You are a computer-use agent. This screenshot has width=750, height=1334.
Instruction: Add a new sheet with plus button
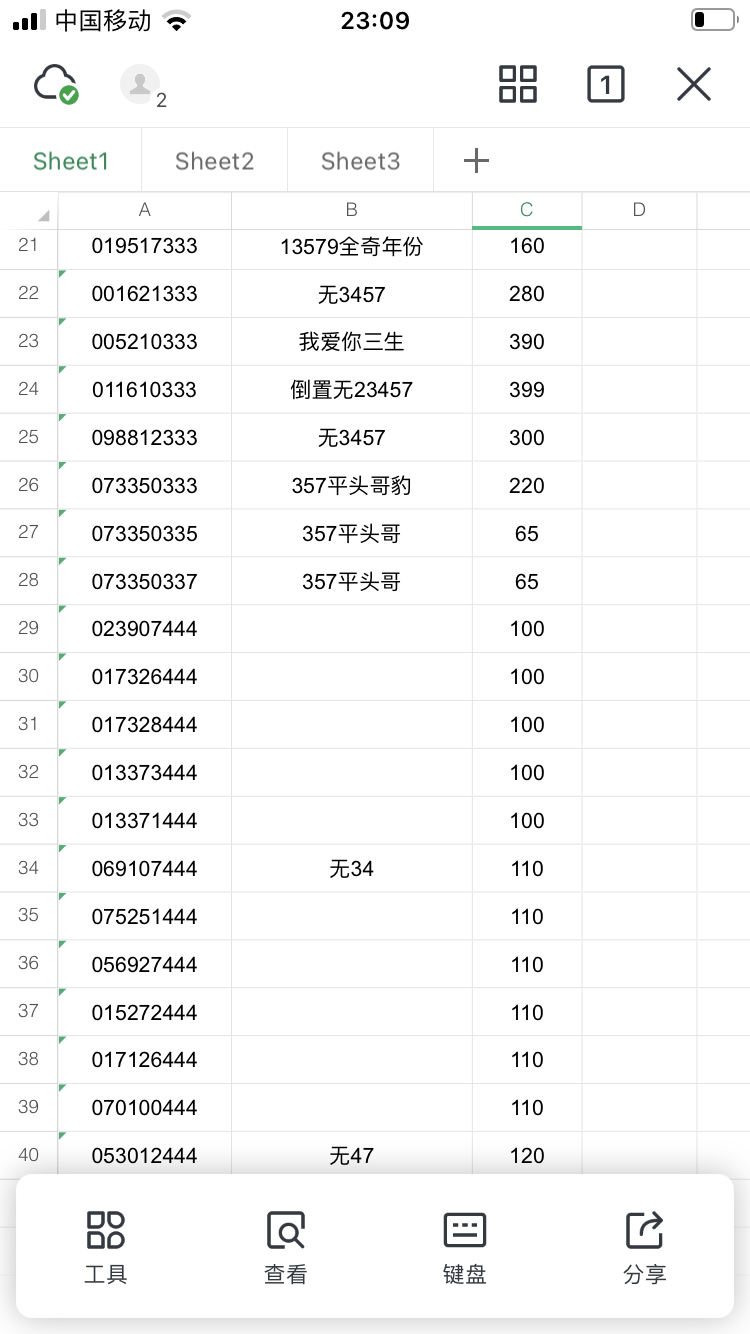477,161
